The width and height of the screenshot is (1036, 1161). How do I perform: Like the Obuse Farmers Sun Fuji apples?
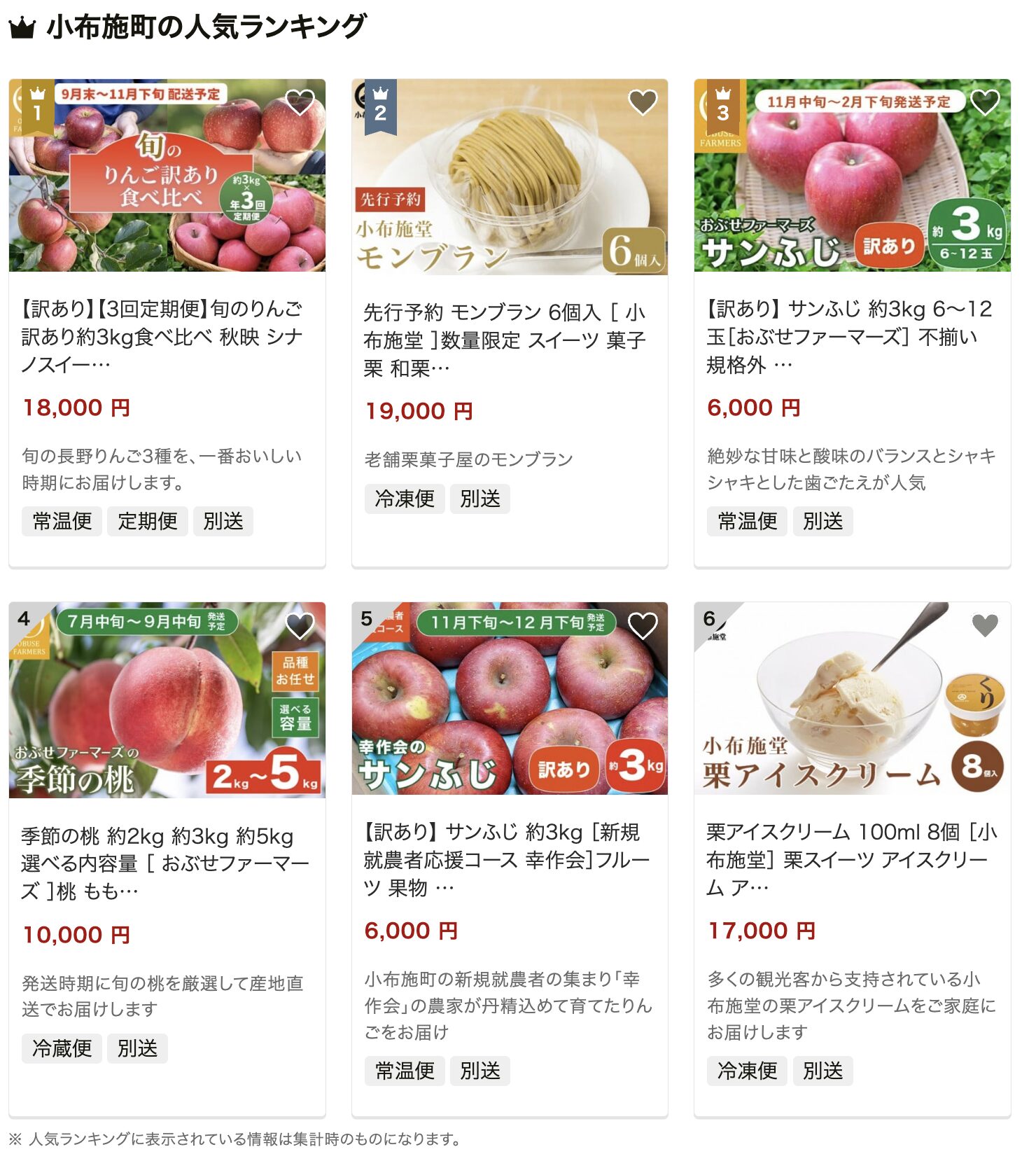pos(985,103)
